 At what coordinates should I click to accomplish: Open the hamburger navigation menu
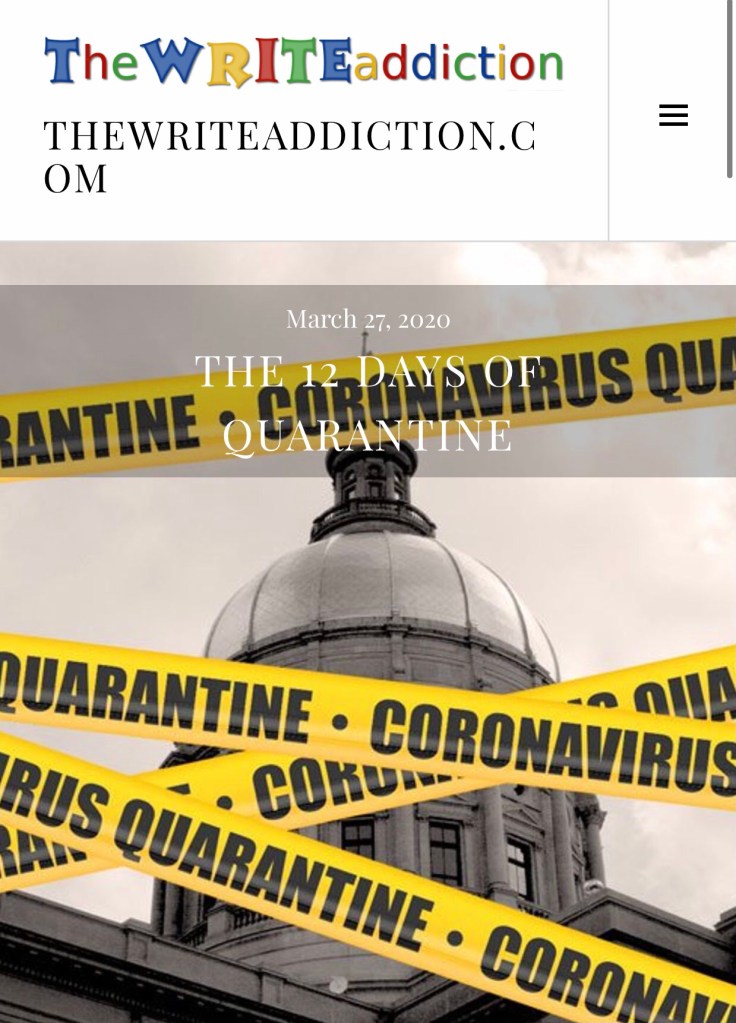pos(673,116)
